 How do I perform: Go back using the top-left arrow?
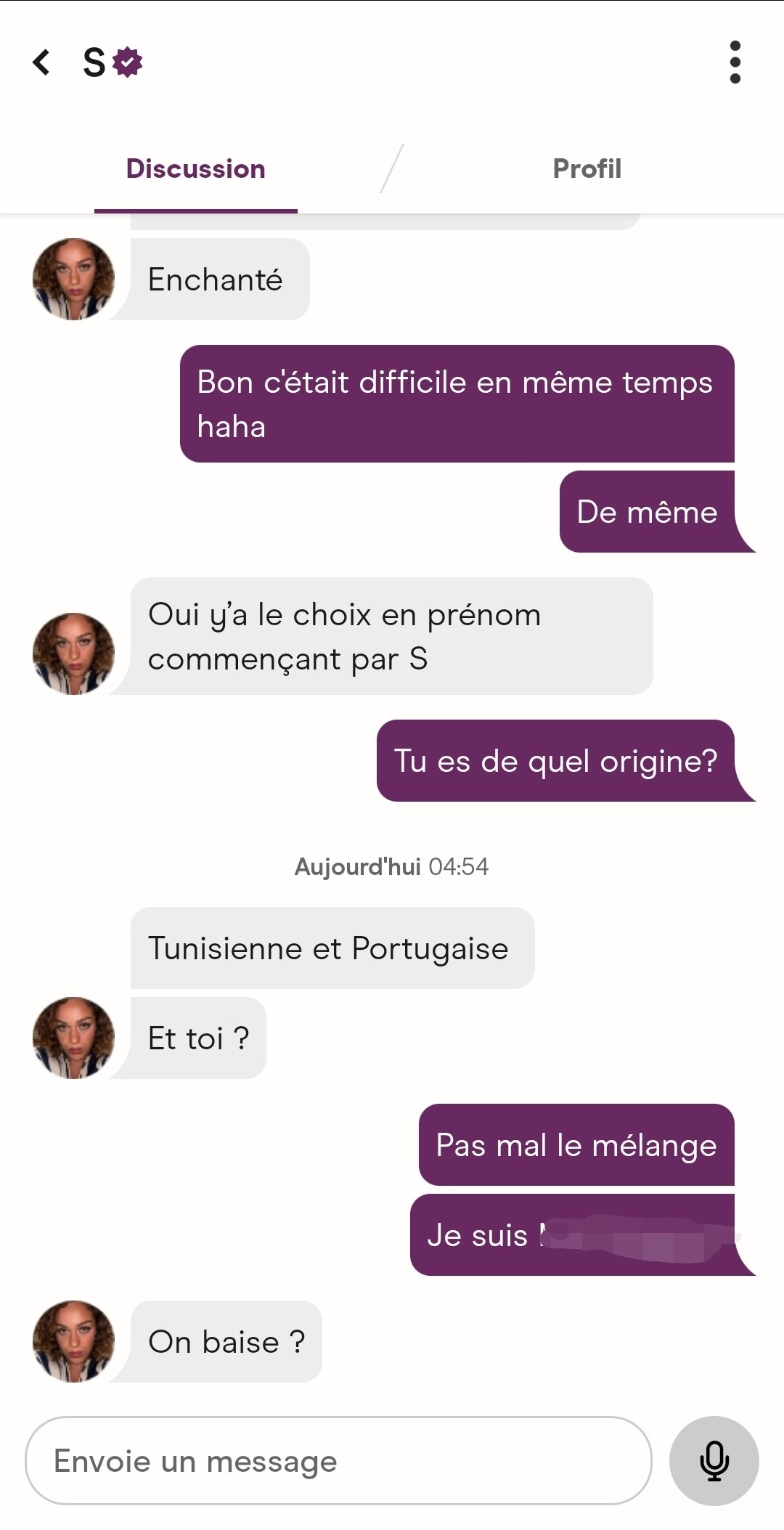(x=41, y=62)
